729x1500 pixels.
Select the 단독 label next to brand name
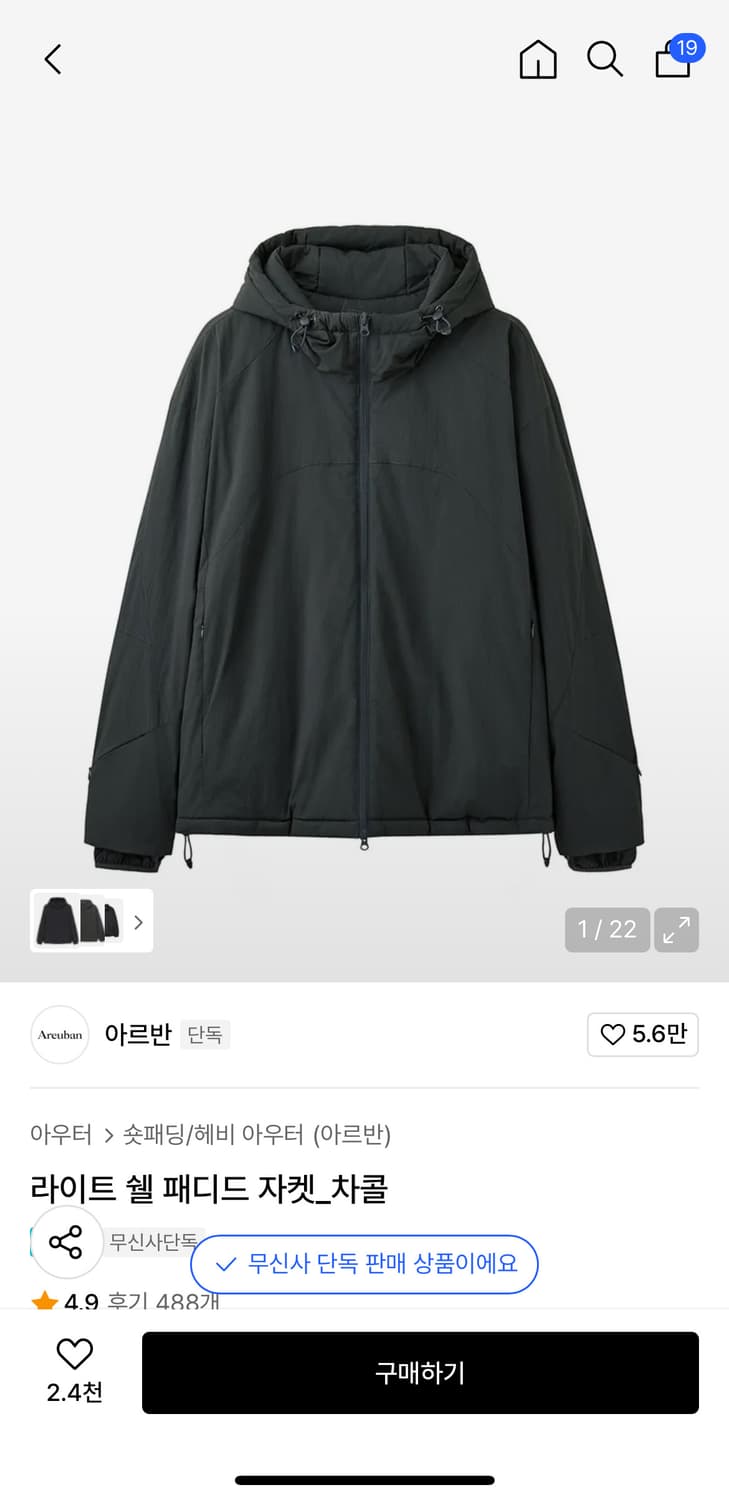[x=205, y=1035]
